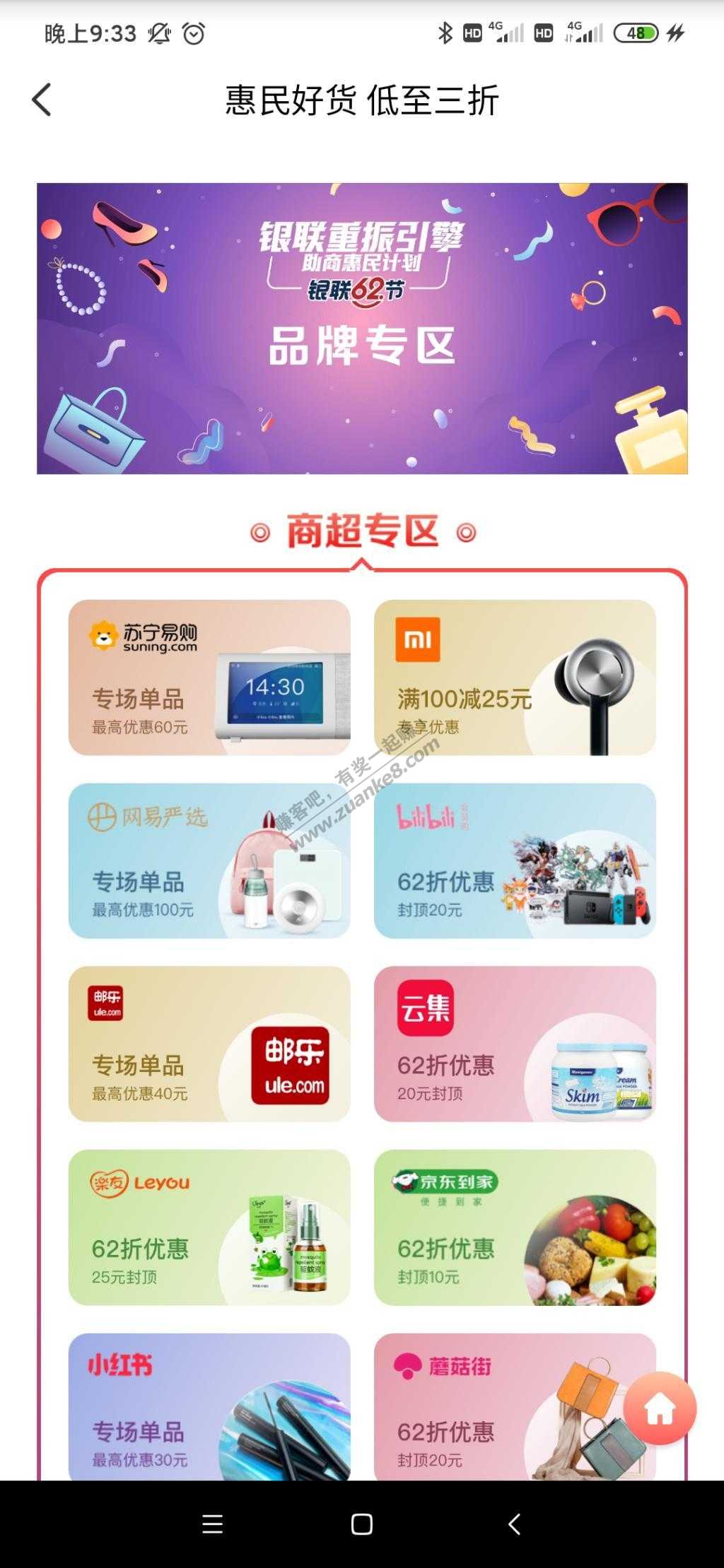Open the Leyou 乐友 62折优惠 card

tap(209, 1227)
